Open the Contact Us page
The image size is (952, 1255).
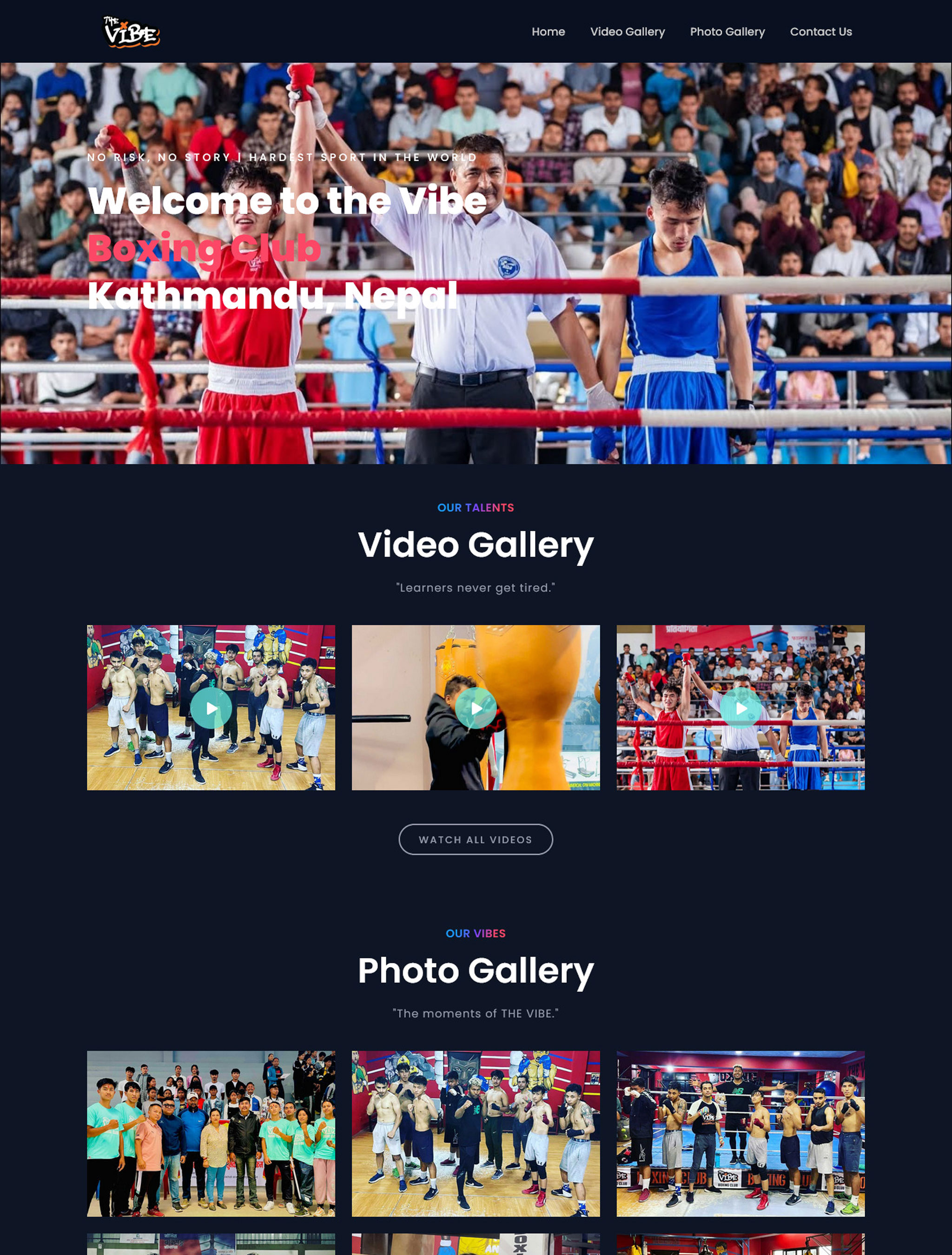tap(820, 32)
